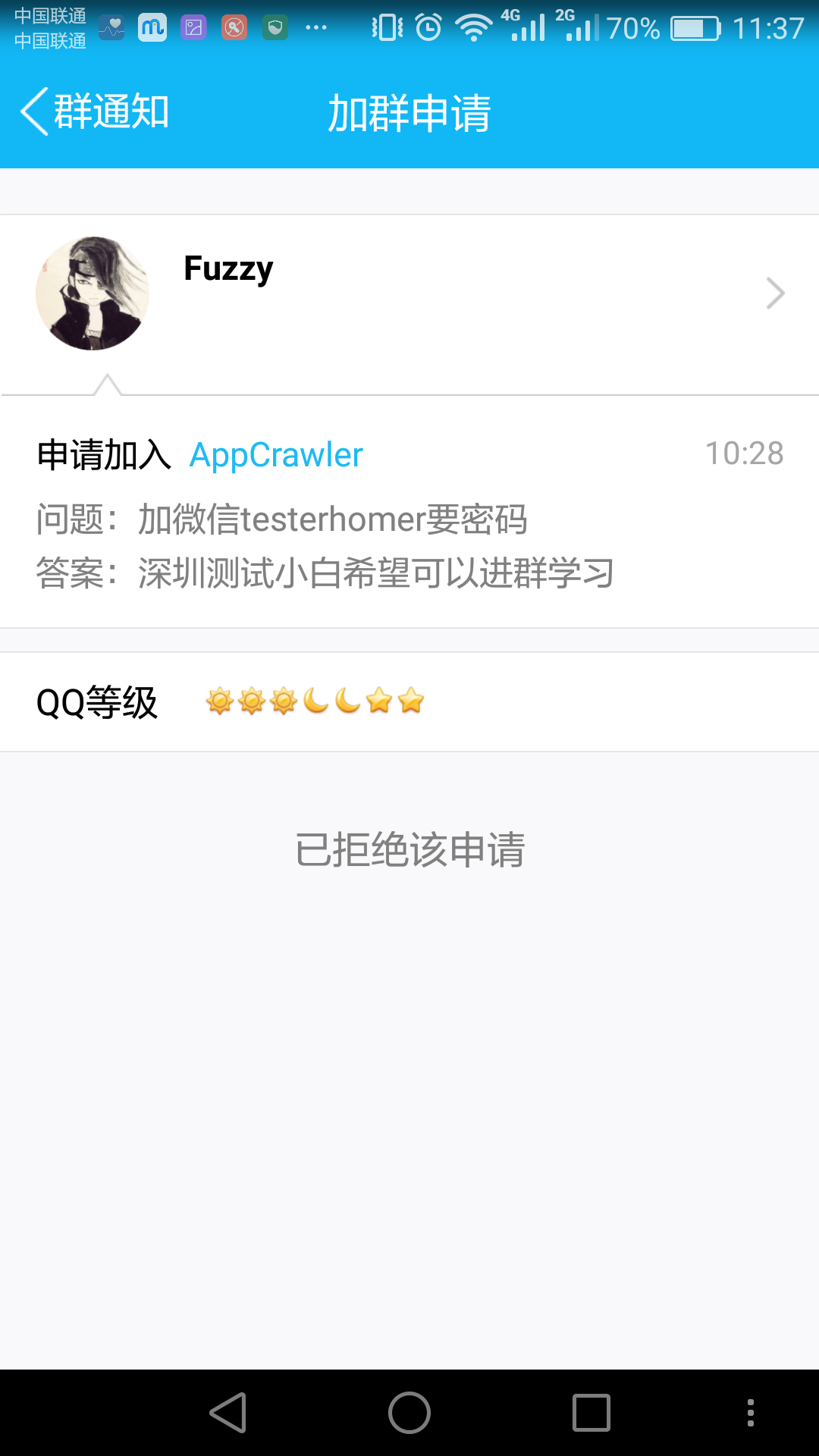Go back to 群通知
The image size is (819, 1456).
[x=96, y=111]
